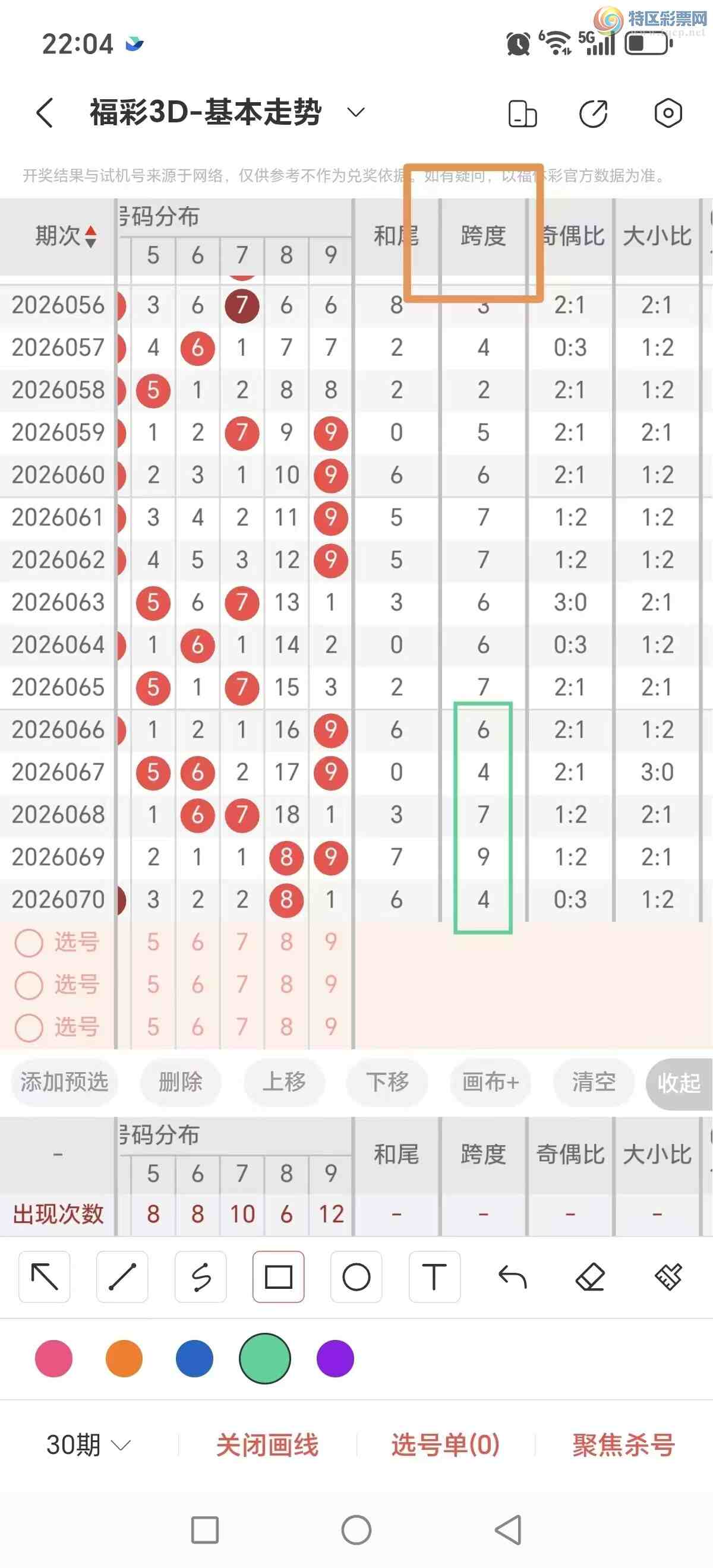Select the arrow drawing tool
Screen dimensions: 713x1568
[45, 1277]
